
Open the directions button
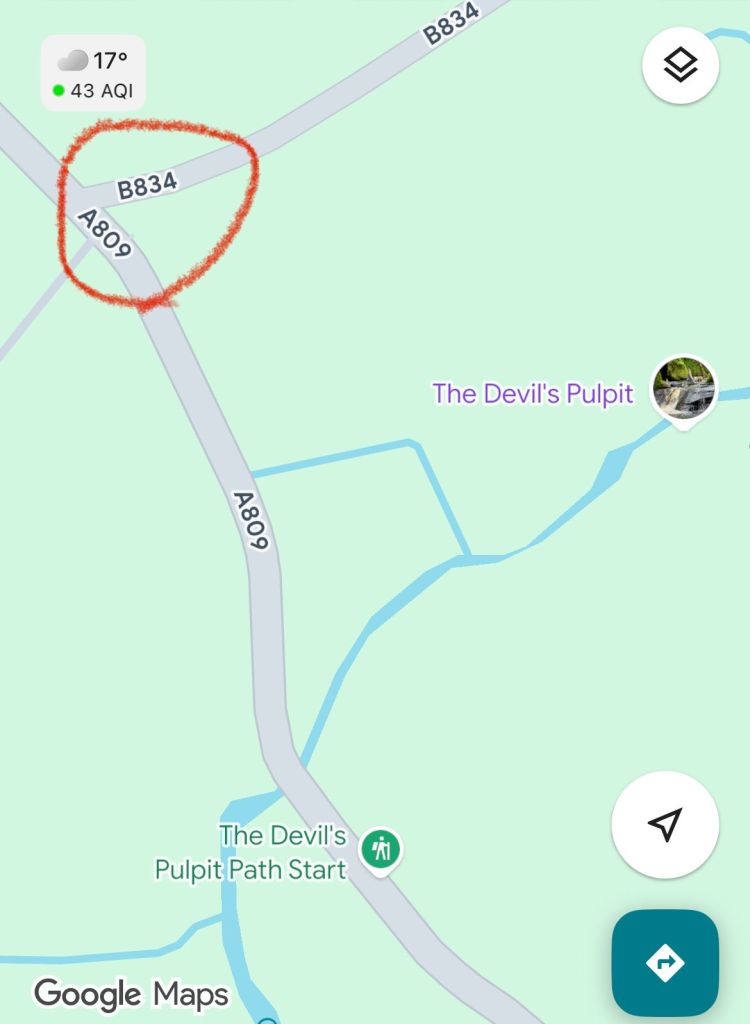665,962
